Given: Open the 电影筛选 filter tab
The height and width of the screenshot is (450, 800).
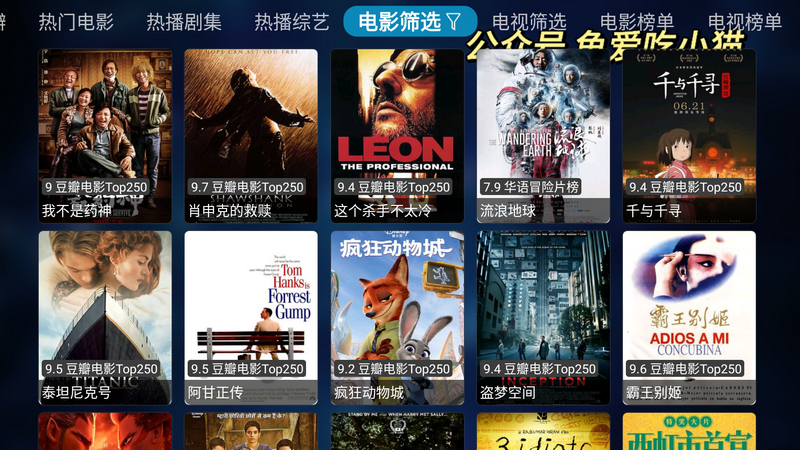Looking at the screenshot, I should point(409,22).
